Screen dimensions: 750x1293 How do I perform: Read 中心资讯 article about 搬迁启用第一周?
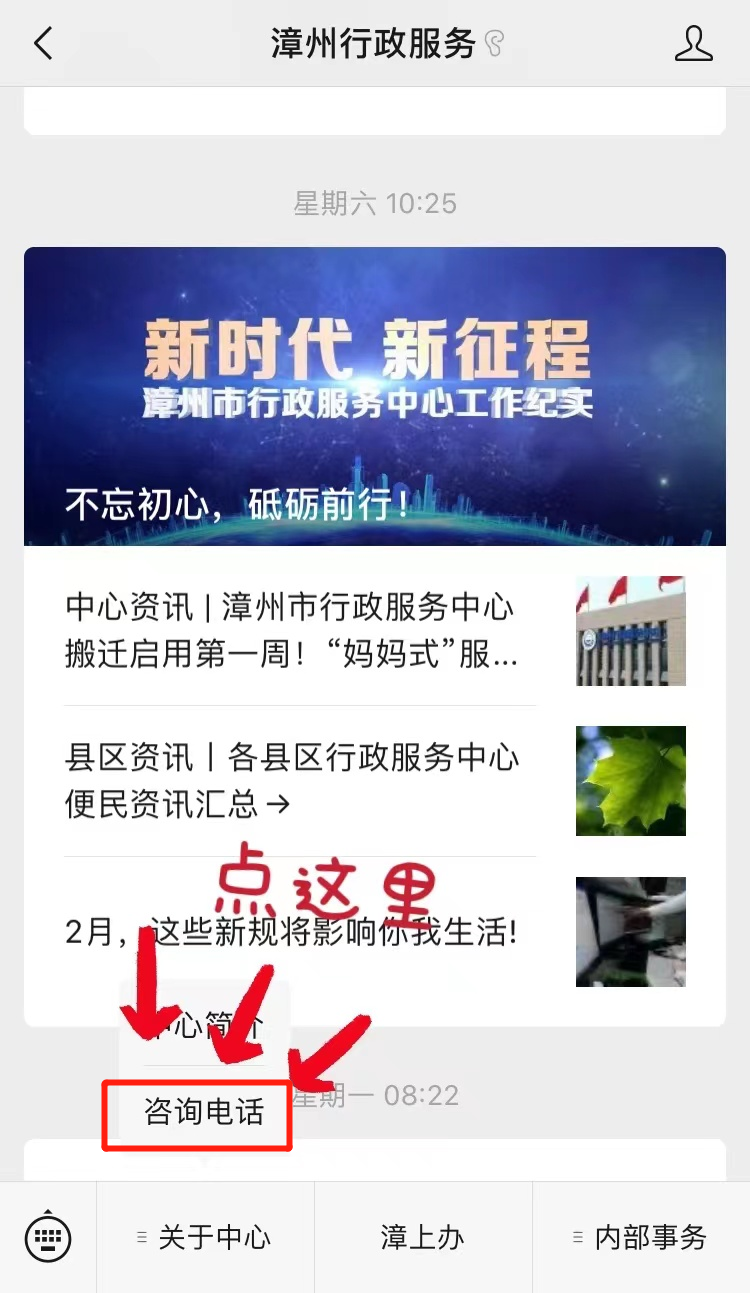pos(300,631)
